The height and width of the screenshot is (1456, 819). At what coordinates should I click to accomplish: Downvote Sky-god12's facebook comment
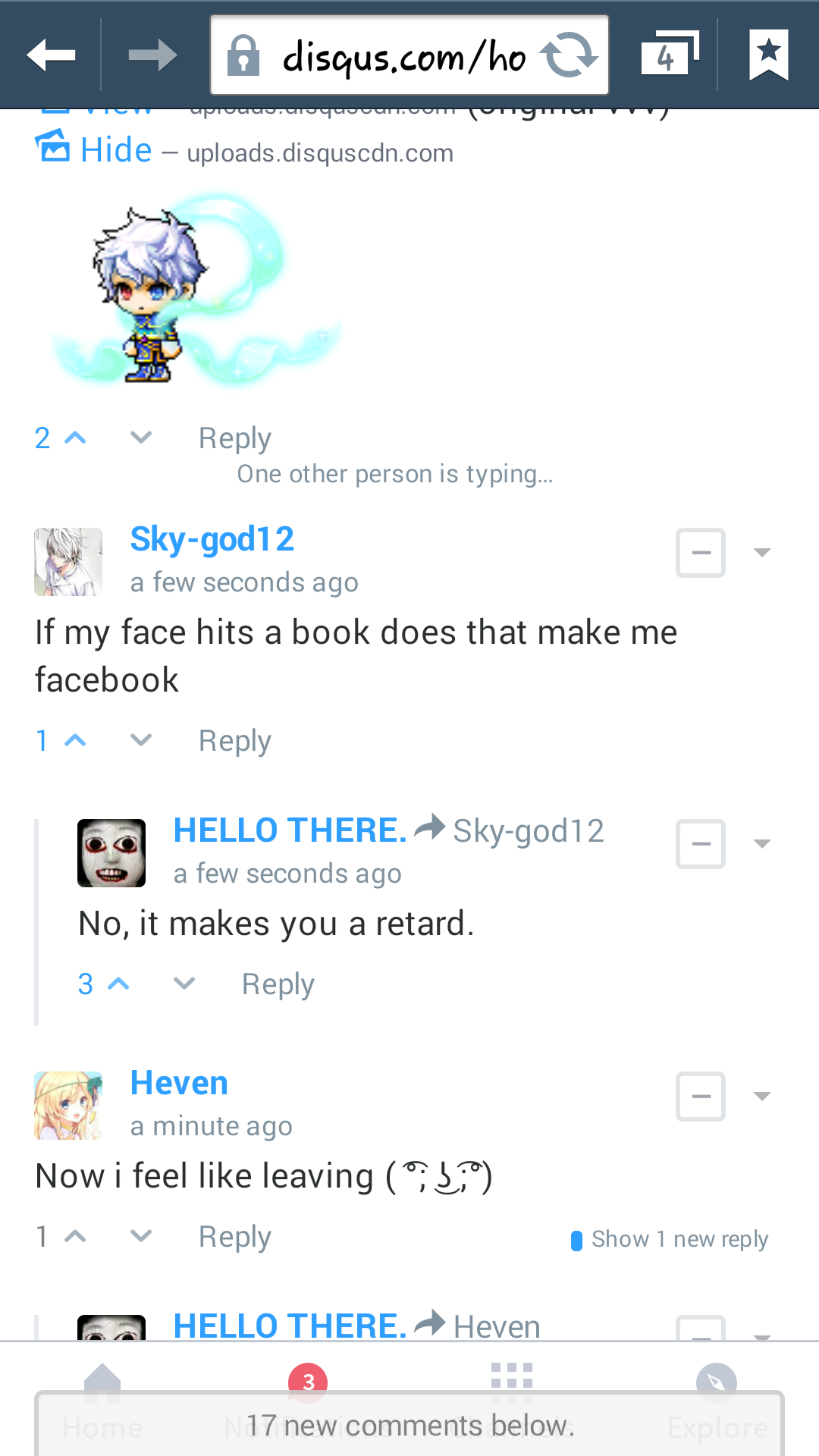pos(141,740)
